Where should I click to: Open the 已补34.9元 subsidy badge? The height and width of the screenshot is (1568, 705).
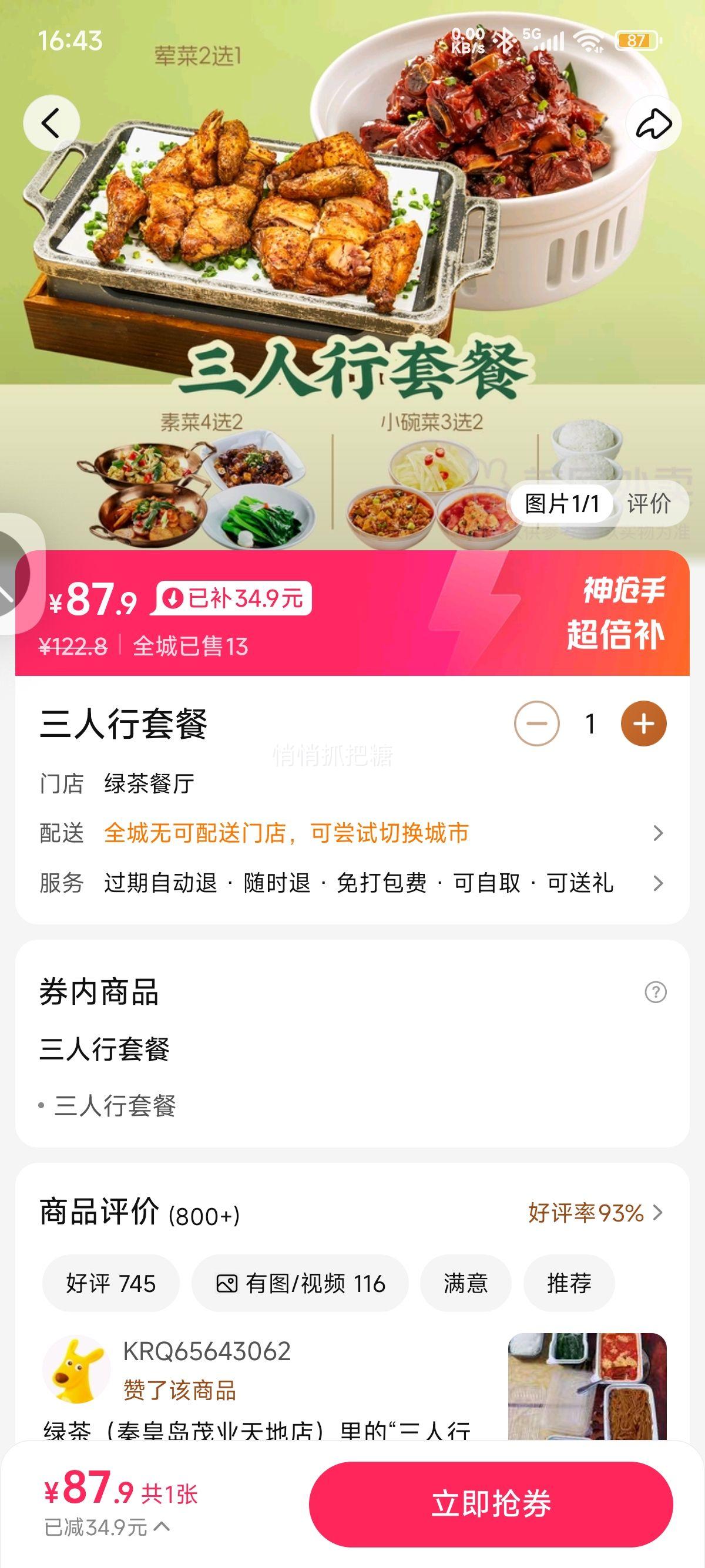pyautogui.click(x=234, y=598)
